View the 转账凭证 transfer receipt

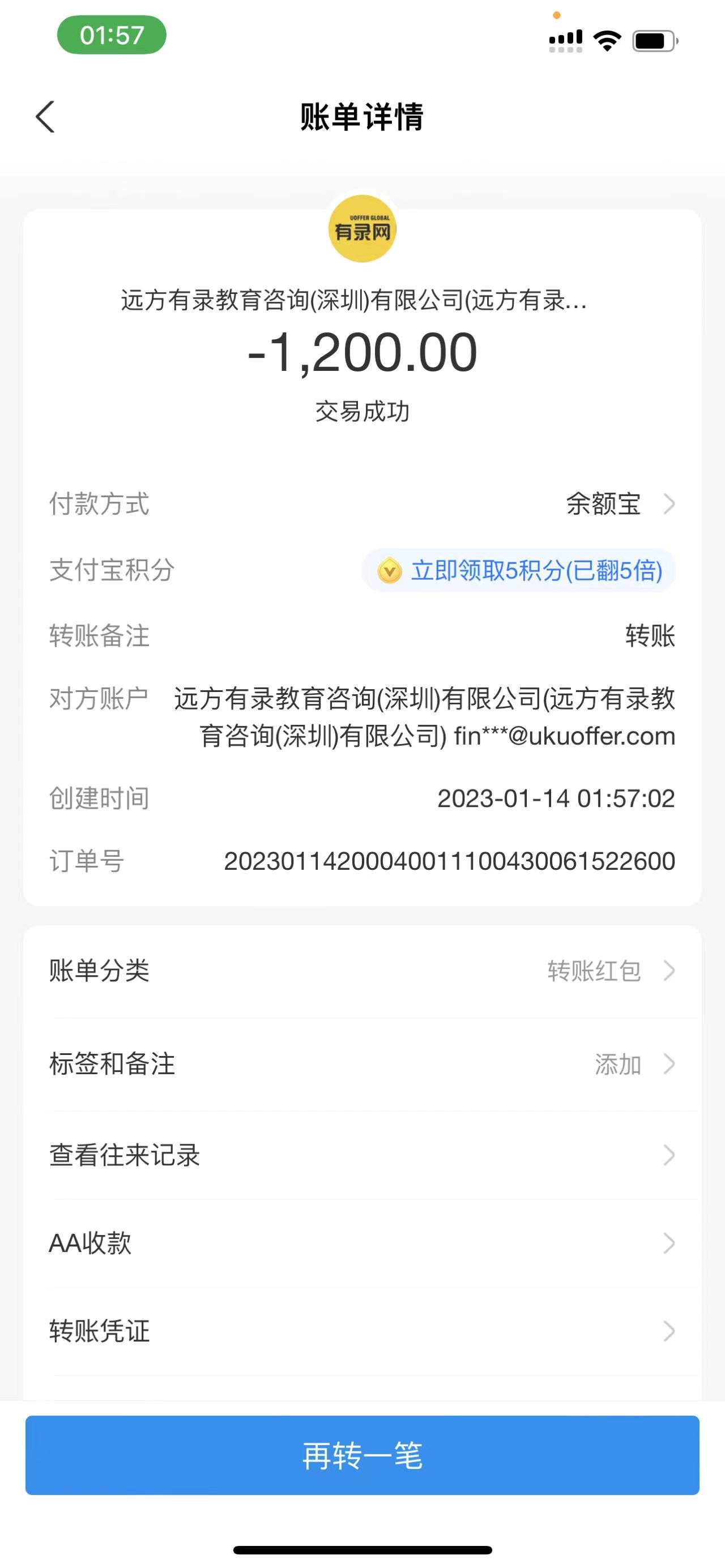(x=362, y=1331)
